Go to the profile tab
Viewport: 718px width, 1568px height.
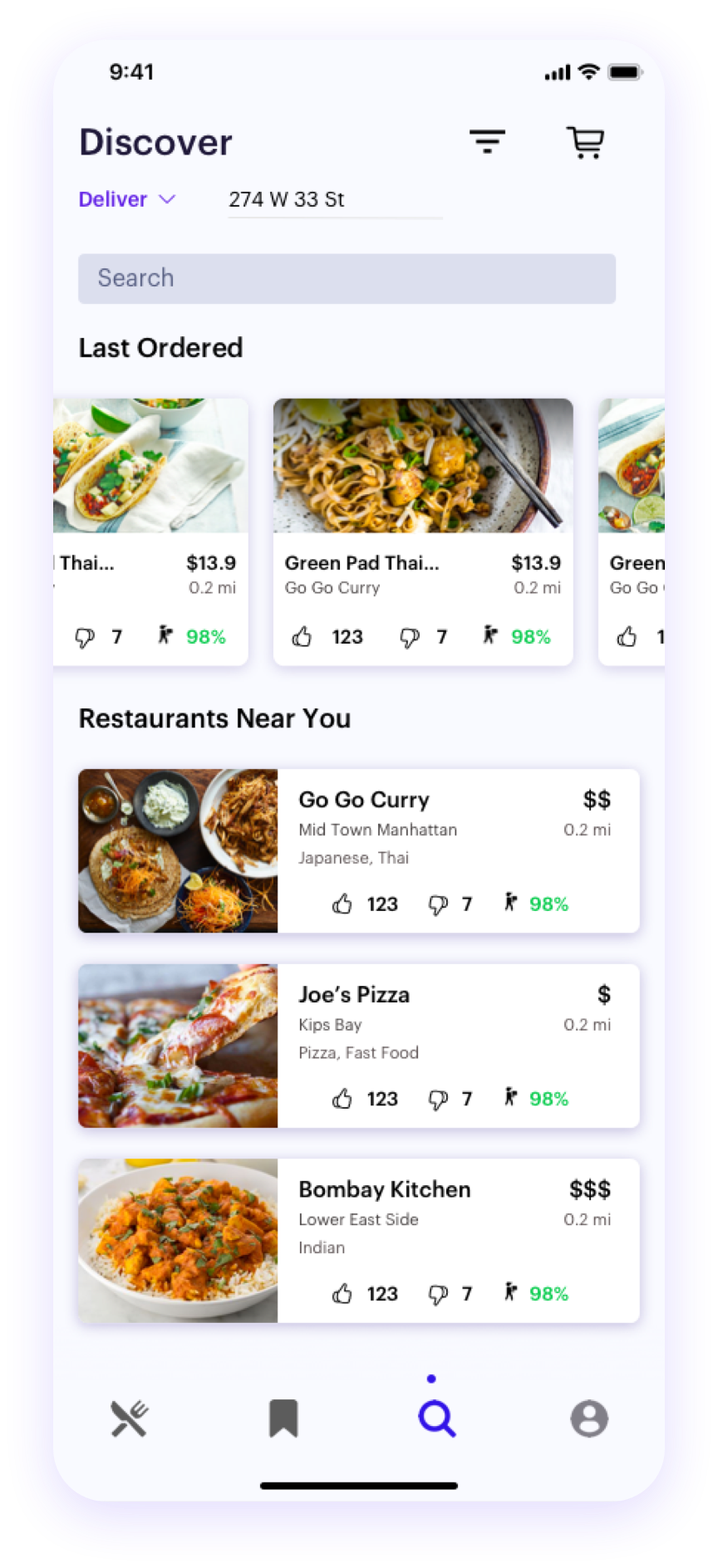[x=589, y=1419]
